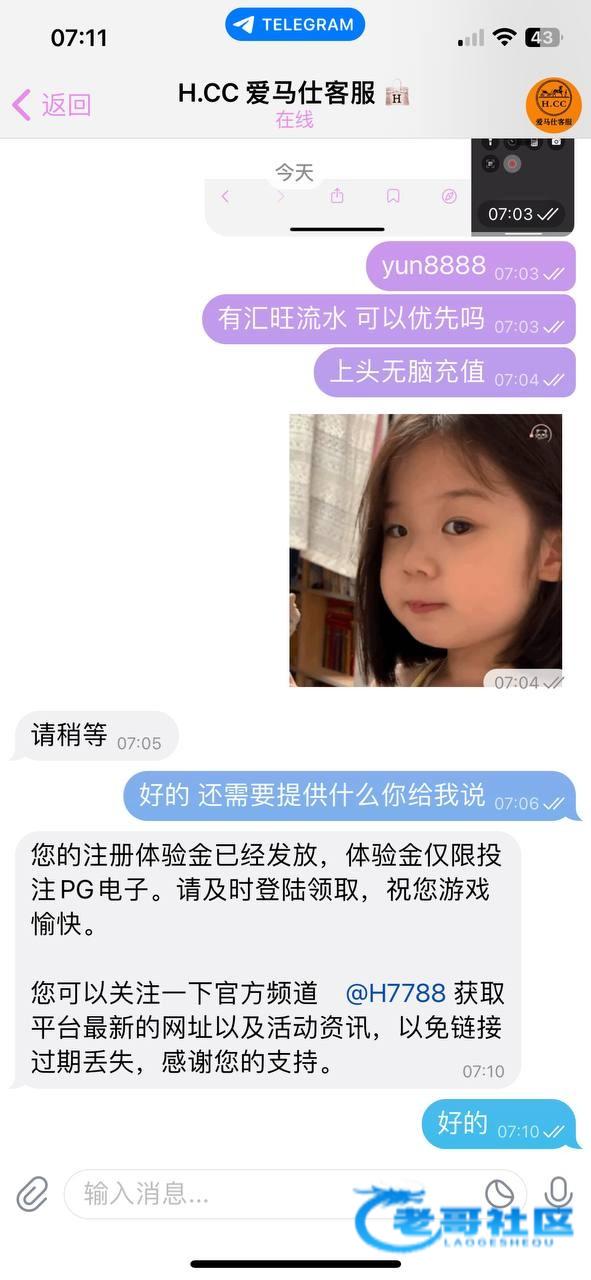Image resolution: width=591 pixels, height=1280 pixels.
Task: Go back with the 返回 button
Action: coord(52,104)
